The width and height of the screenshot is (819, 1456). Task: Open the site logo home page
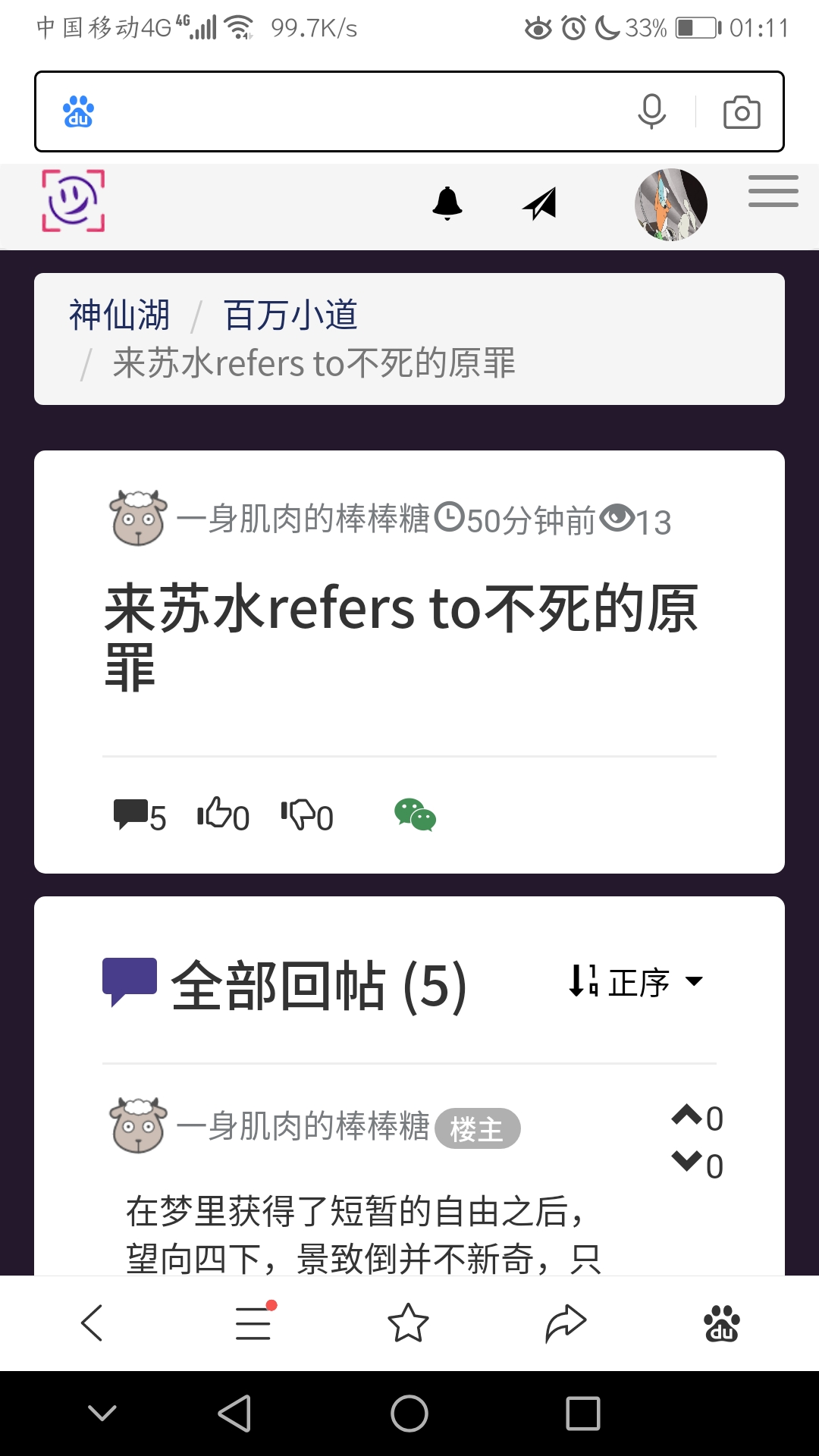pyautogui.click(x=73, y=201)
